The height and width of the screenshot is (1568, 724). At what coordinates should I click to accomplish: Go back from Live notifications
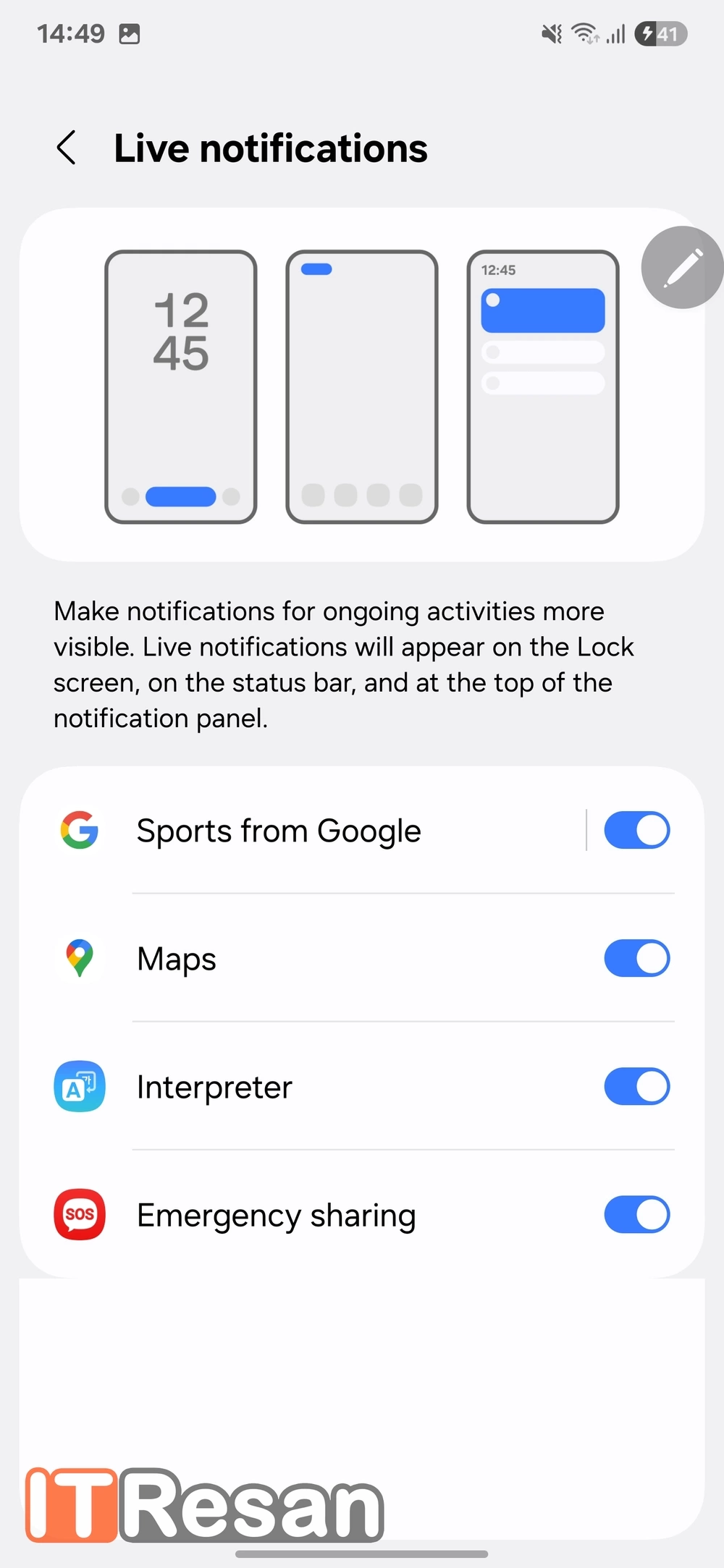click(x=67, y=148)
